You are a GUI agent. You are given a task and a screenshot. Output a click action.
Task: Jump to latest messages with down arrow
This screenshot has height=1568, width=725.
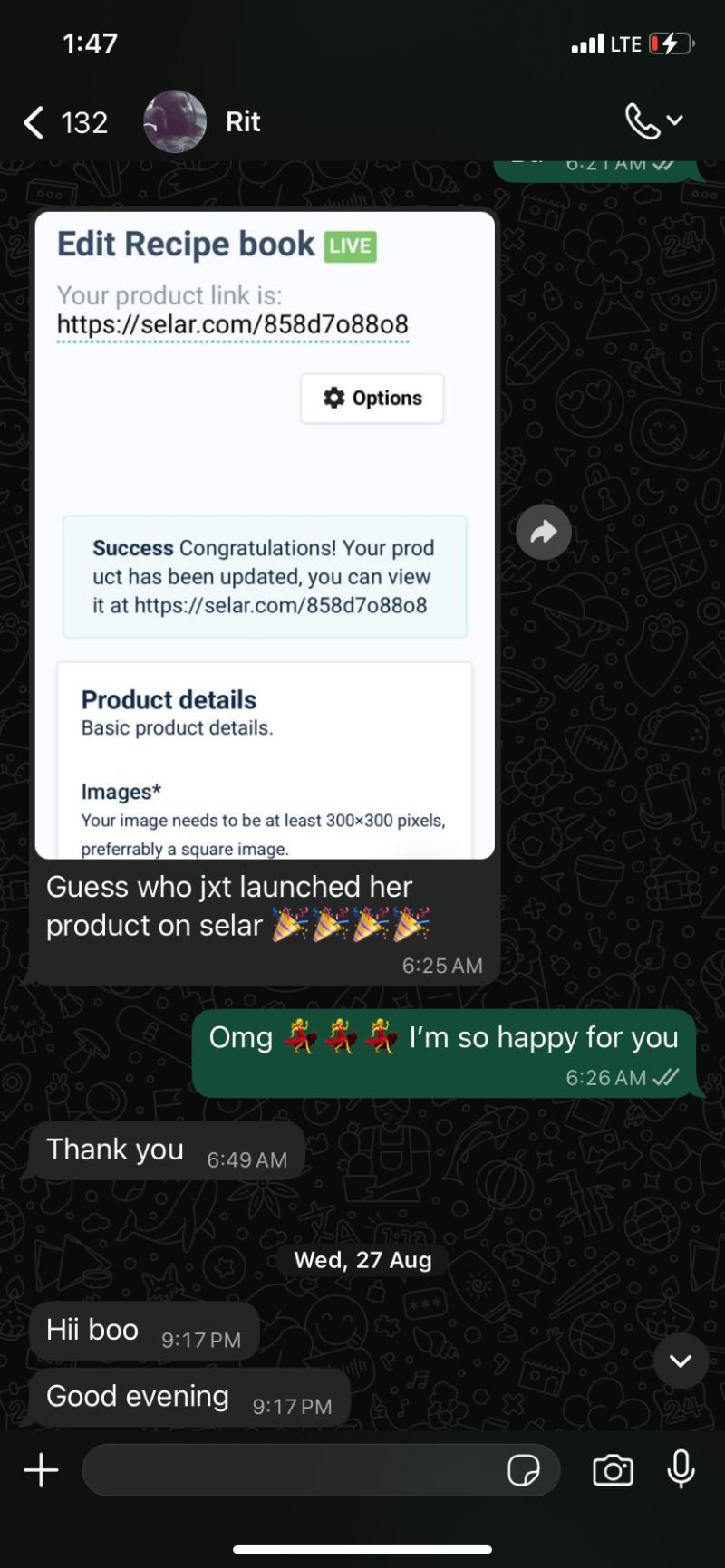pyautogui.click(x=681, y=1360)
